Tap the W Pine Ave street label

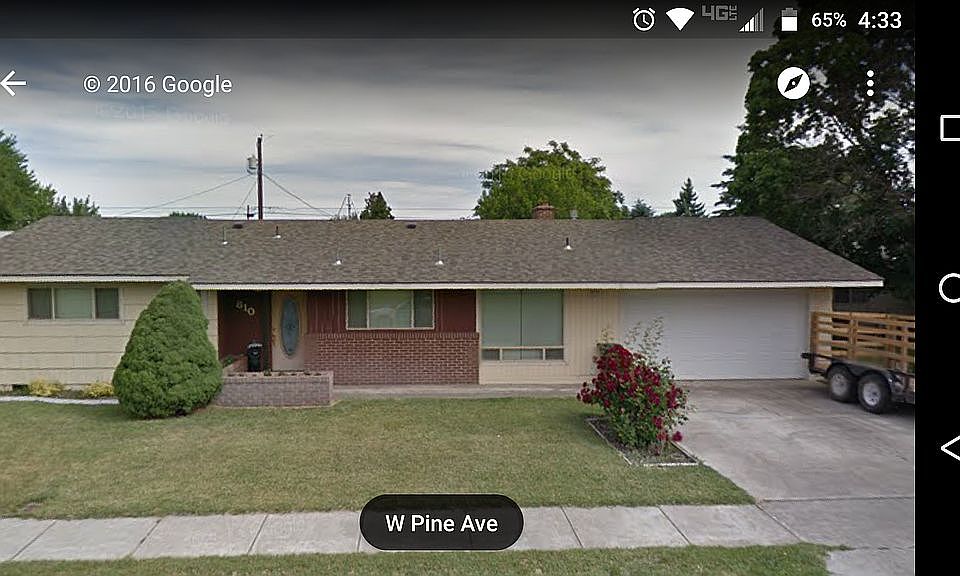(x=441, y=523)
